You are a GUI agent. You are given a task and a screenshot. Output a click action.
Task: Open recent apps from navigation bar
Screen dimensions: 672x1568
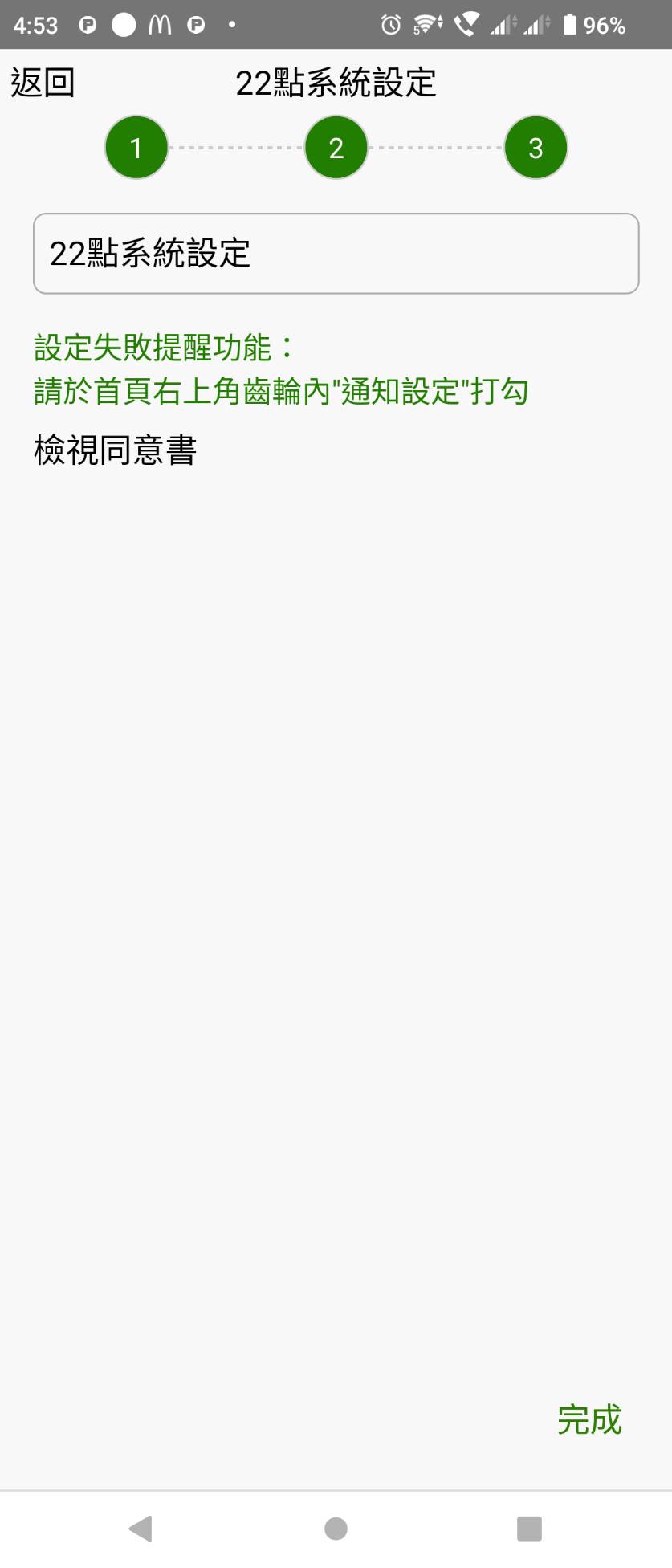[x=529, y=1529]
